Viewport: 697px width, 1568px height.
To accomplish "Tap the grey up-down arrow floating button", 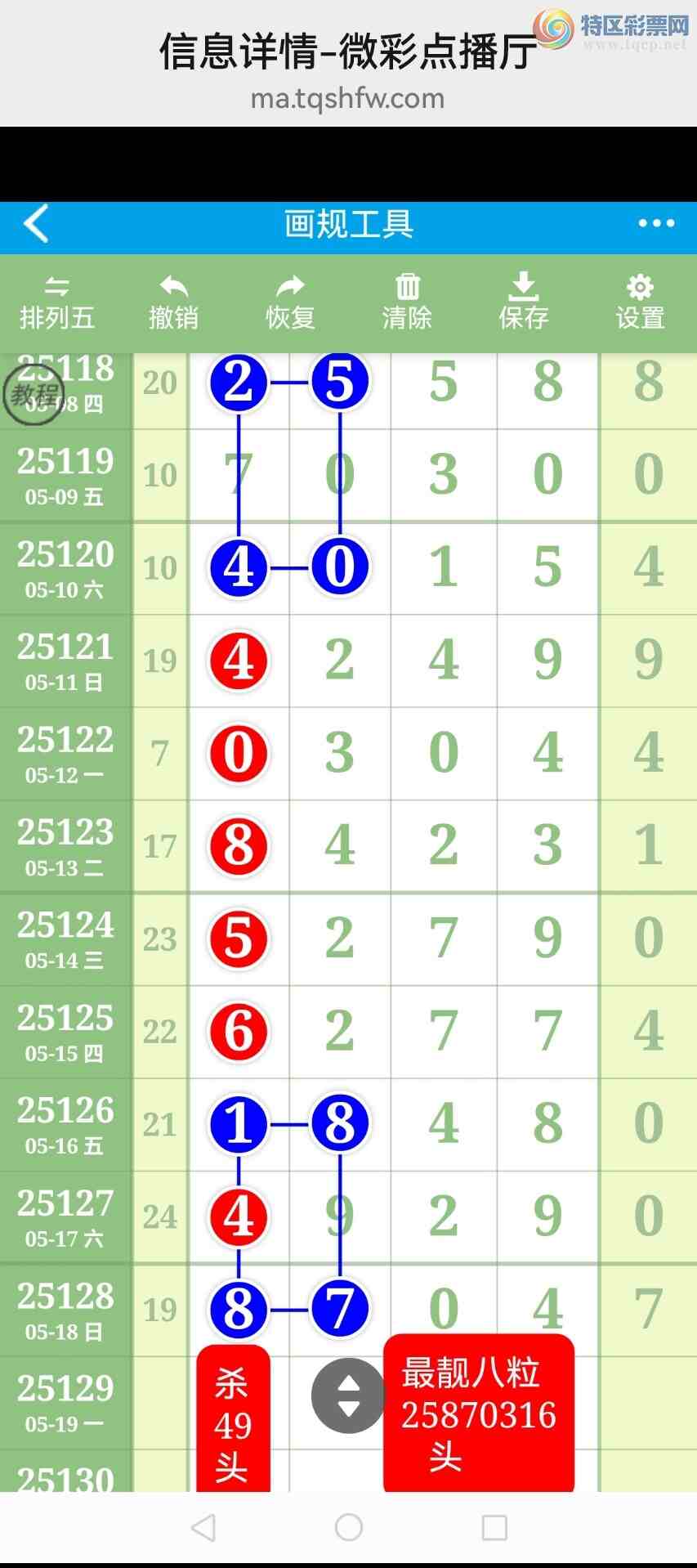I will (x=348, y=1396).
